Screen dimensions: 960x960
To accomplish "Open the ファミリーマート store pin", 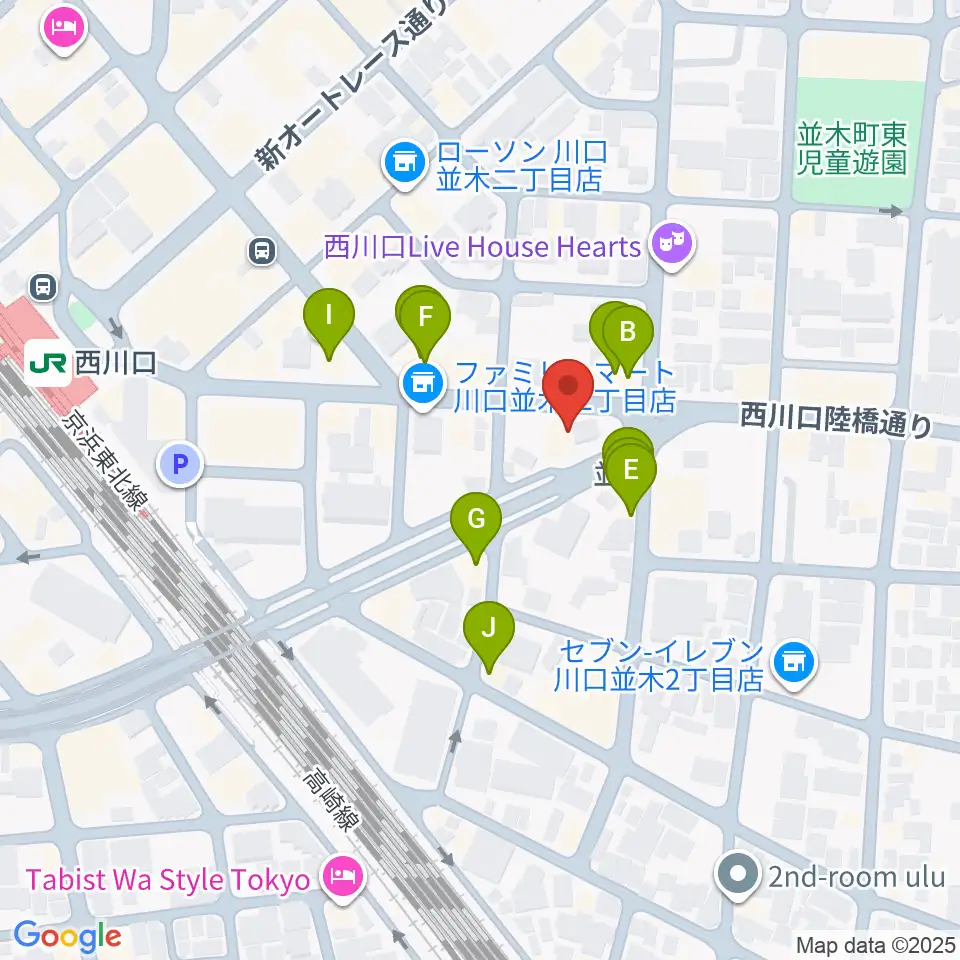I will [422, 384].
